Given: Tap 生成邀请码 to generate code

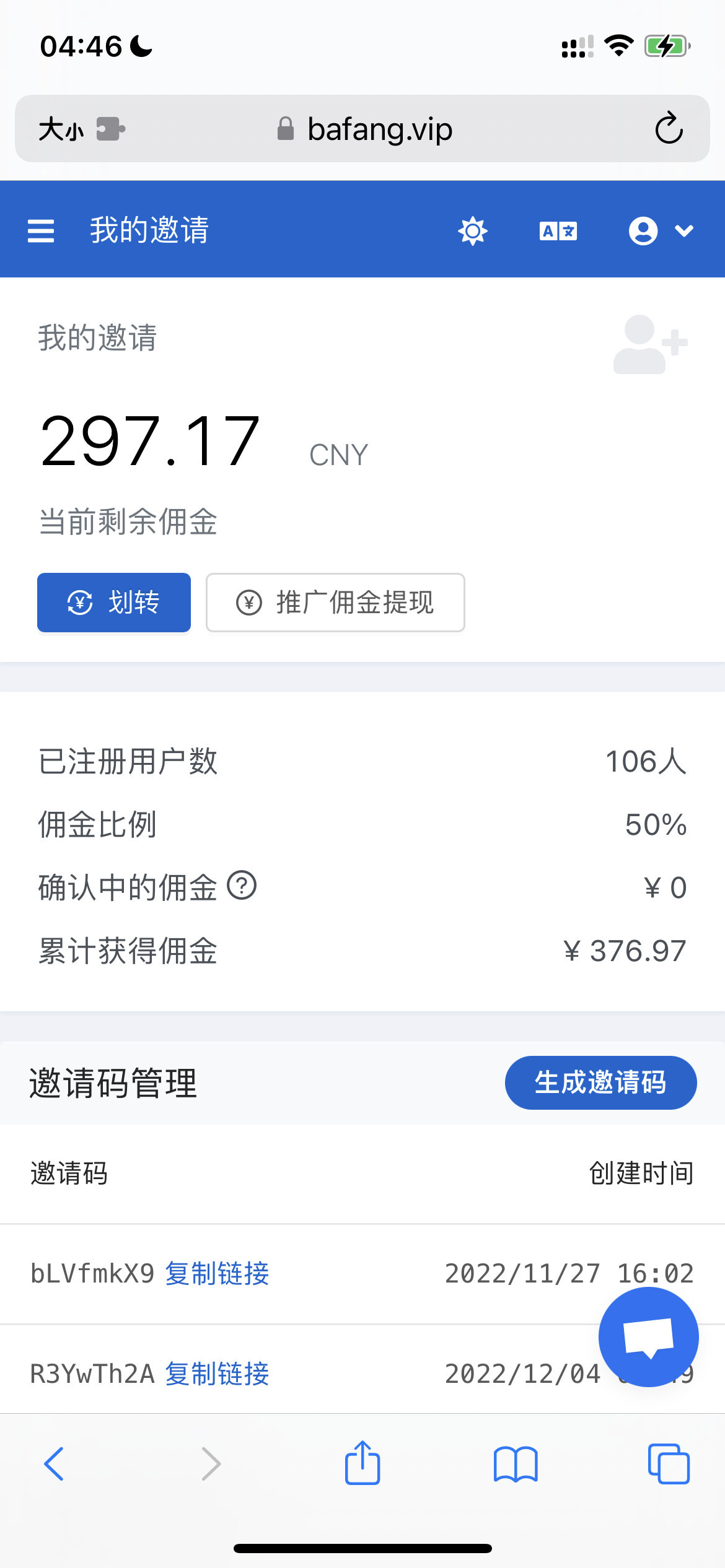Looking at the screenshot, I should click(600, 1082).
